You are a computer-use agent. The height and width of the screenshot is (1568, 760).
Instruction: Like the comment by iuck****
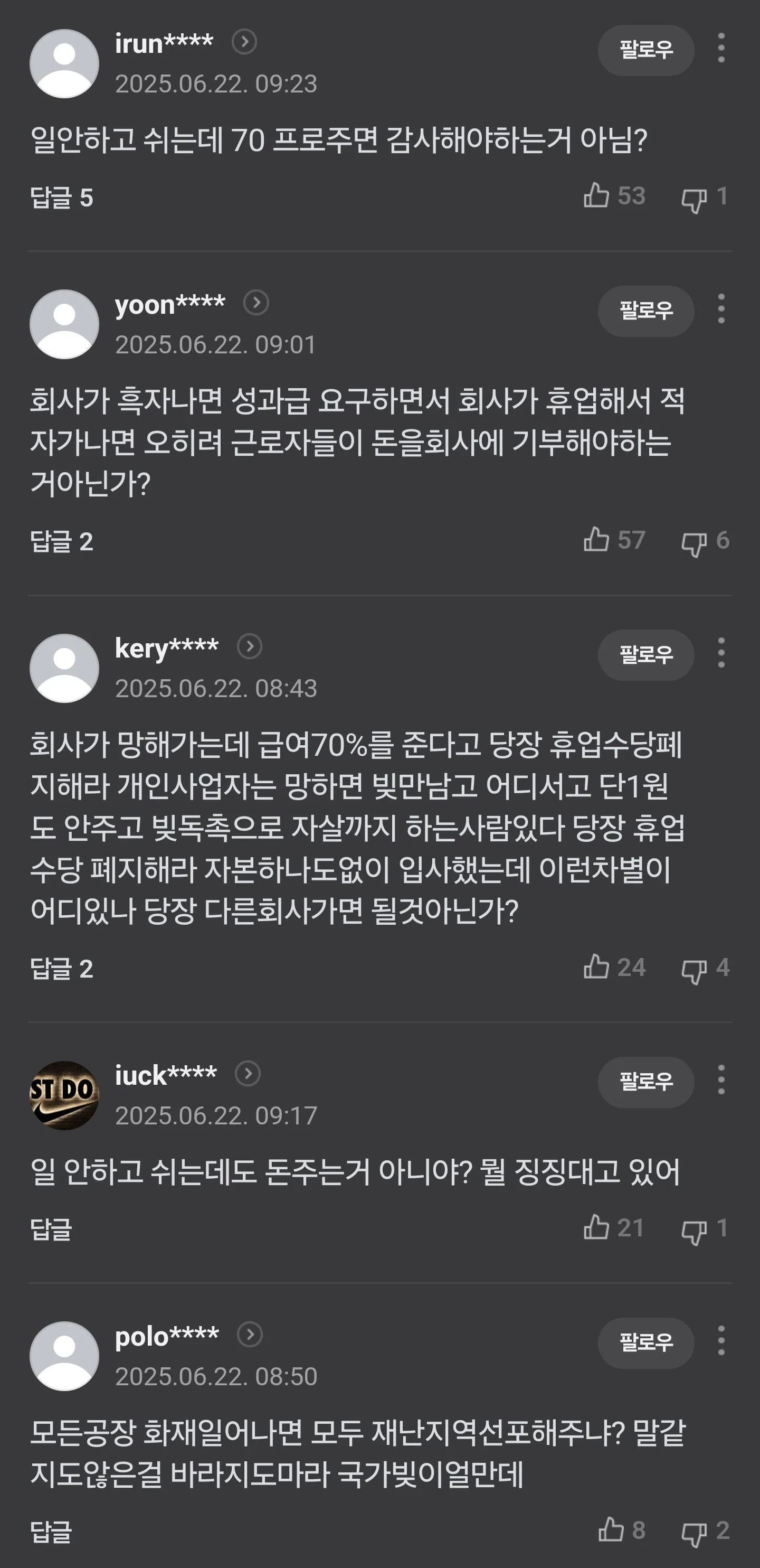pos(596,1228)
